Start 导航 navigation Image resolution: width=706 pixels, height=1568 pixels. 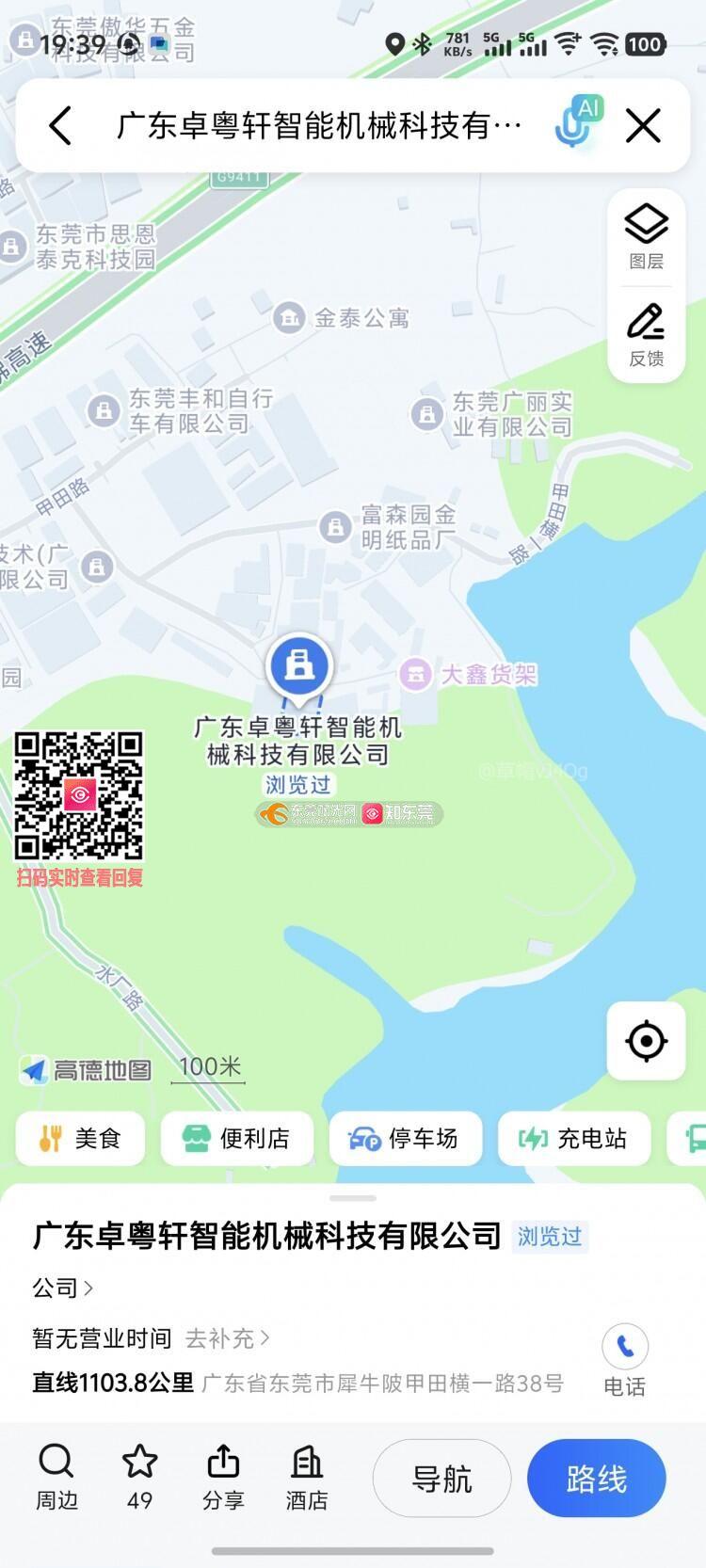(441, 1479)
